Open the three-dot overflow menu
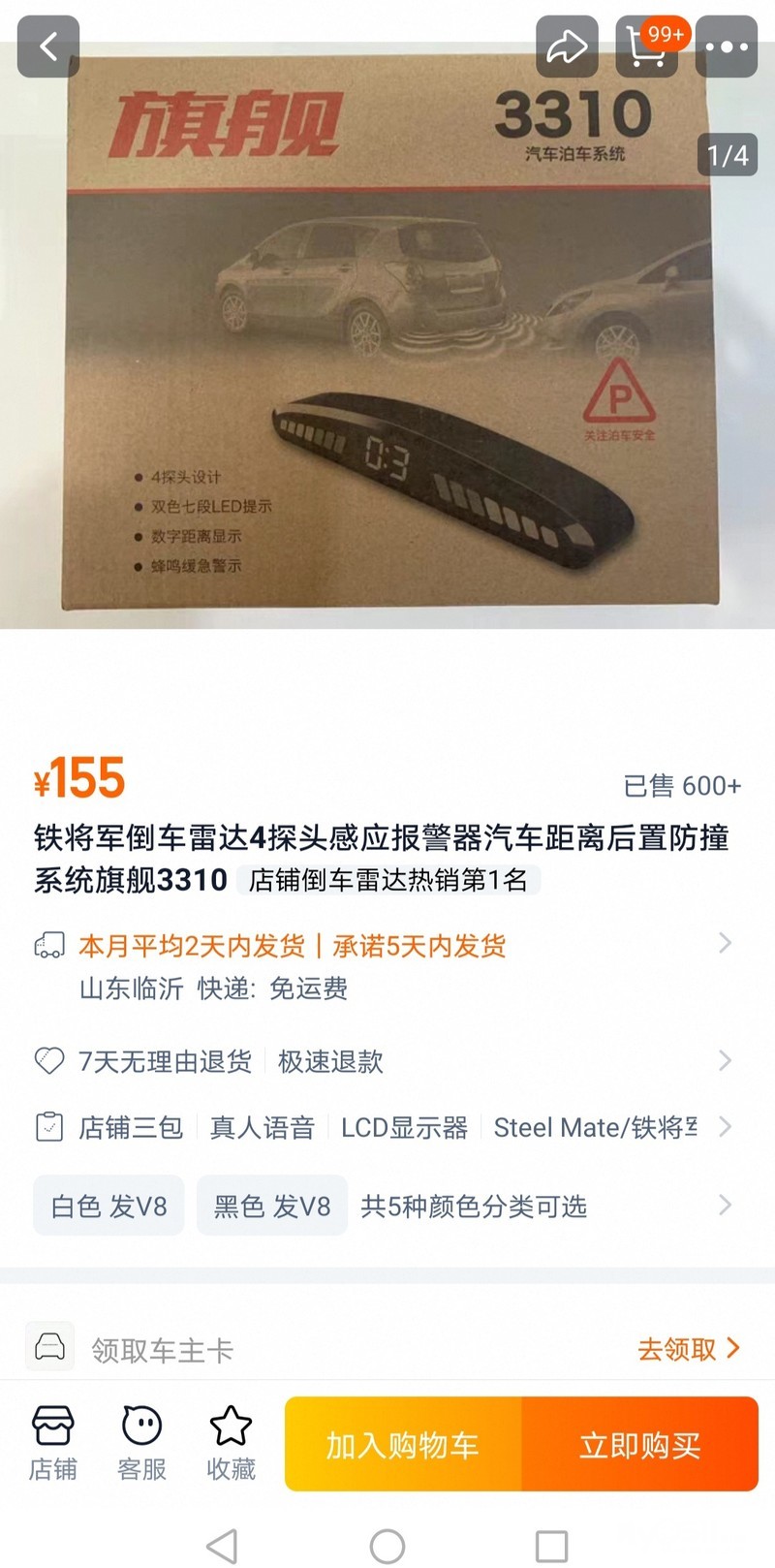Screen dimensions: 775x1568 (727, 47)
